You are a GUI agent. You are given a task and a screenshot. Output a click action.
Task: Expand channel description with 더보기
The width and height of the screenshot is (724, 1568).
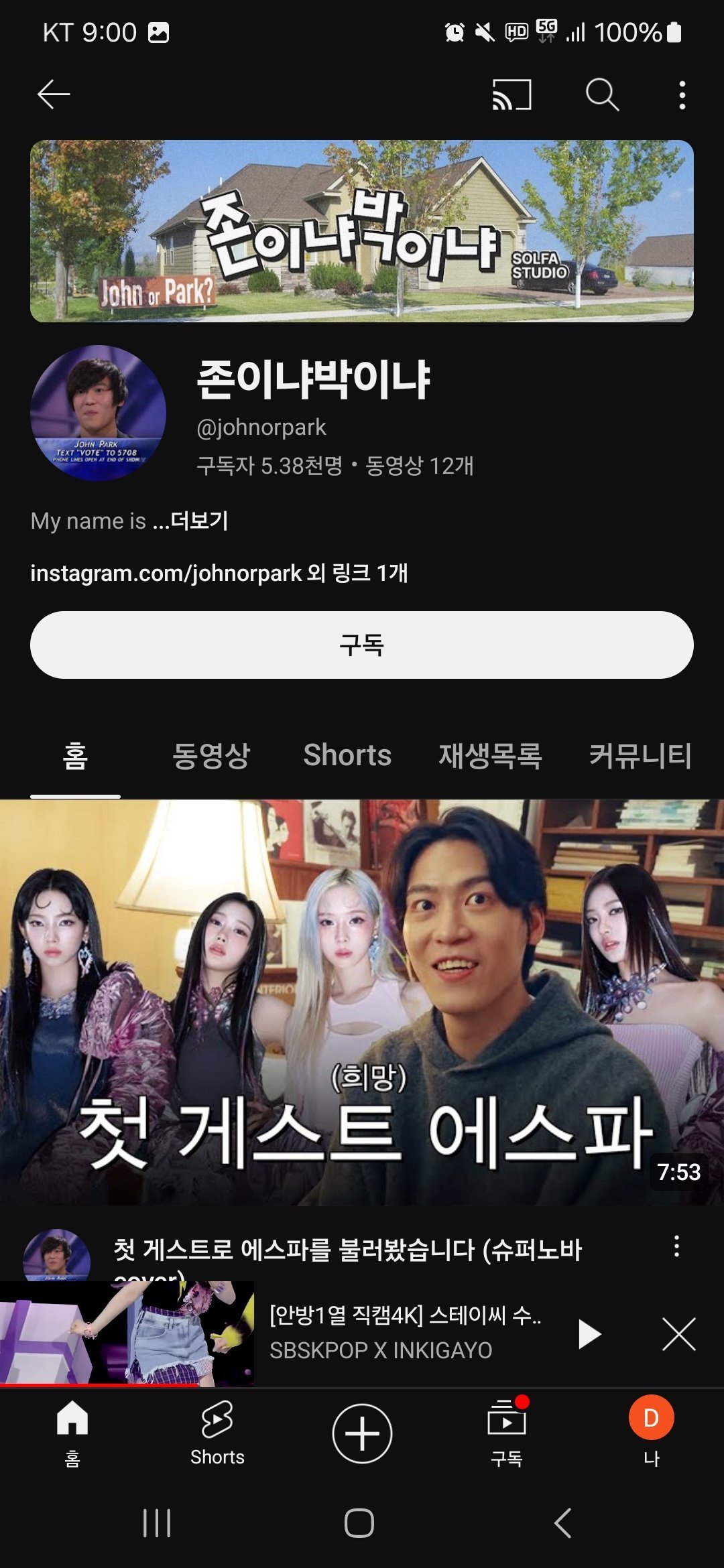click(199, 521)
